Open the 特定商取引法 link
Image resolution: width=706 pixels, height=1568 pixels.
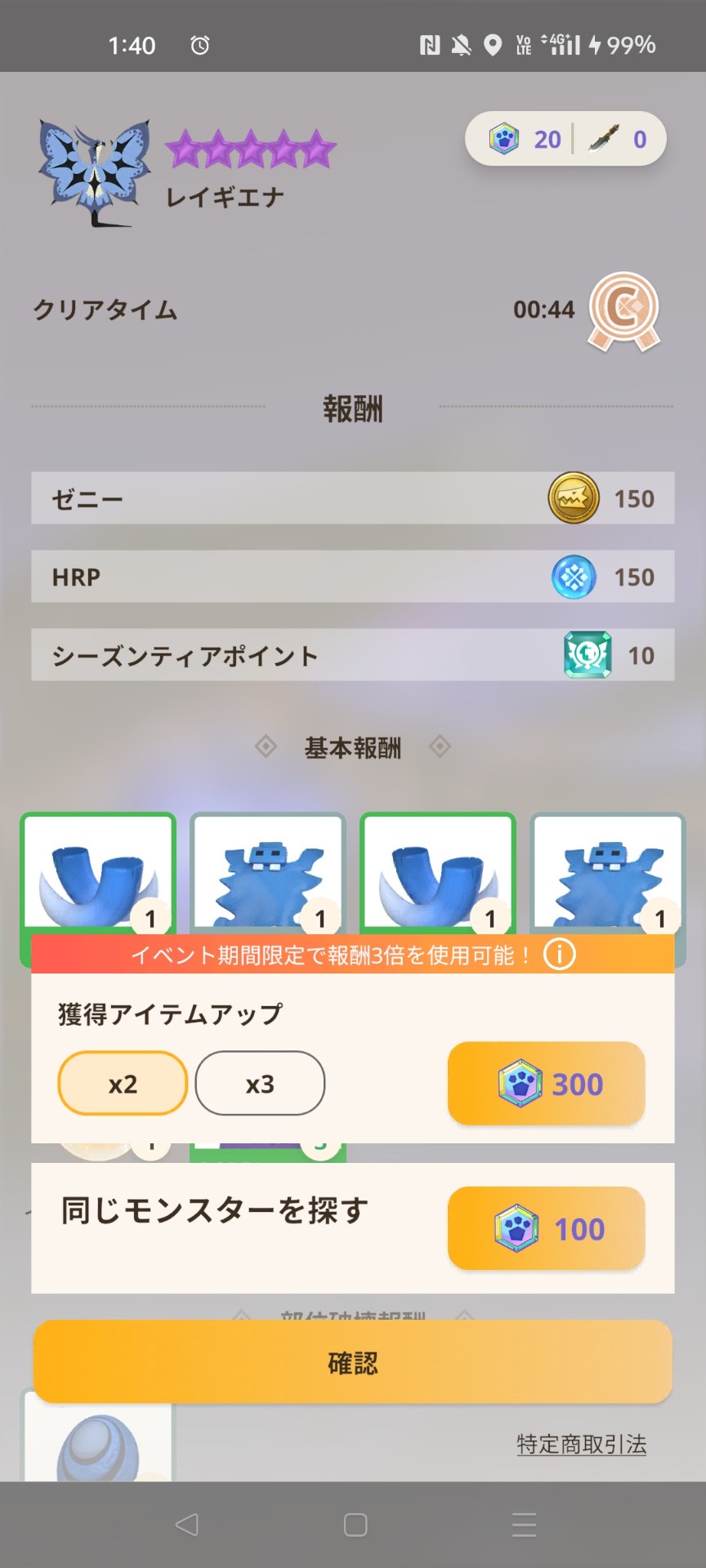coord(581,1444)
